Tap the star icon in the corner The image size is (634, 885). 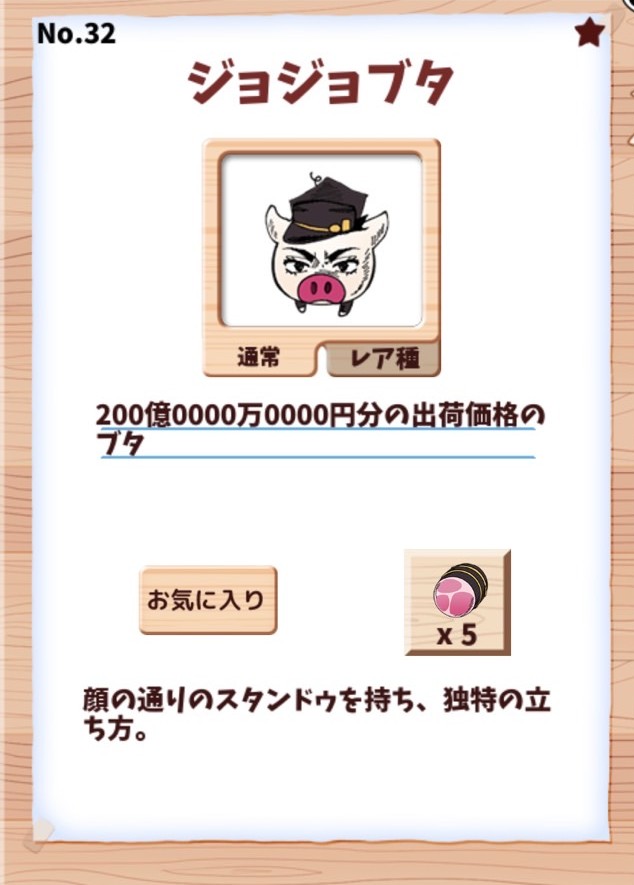[590, 33]
